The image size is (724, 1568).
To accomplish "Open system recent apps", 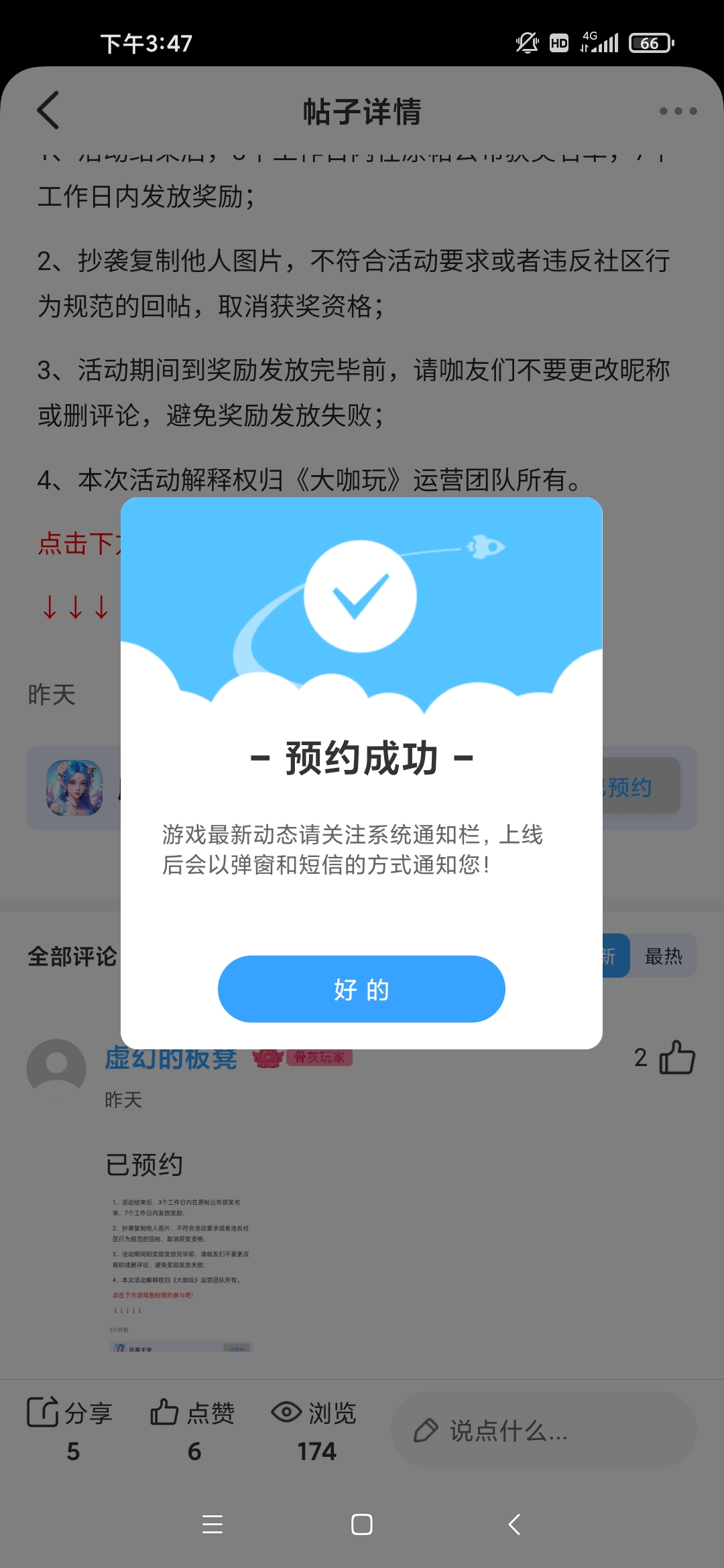I will [x=213, y=1524].
